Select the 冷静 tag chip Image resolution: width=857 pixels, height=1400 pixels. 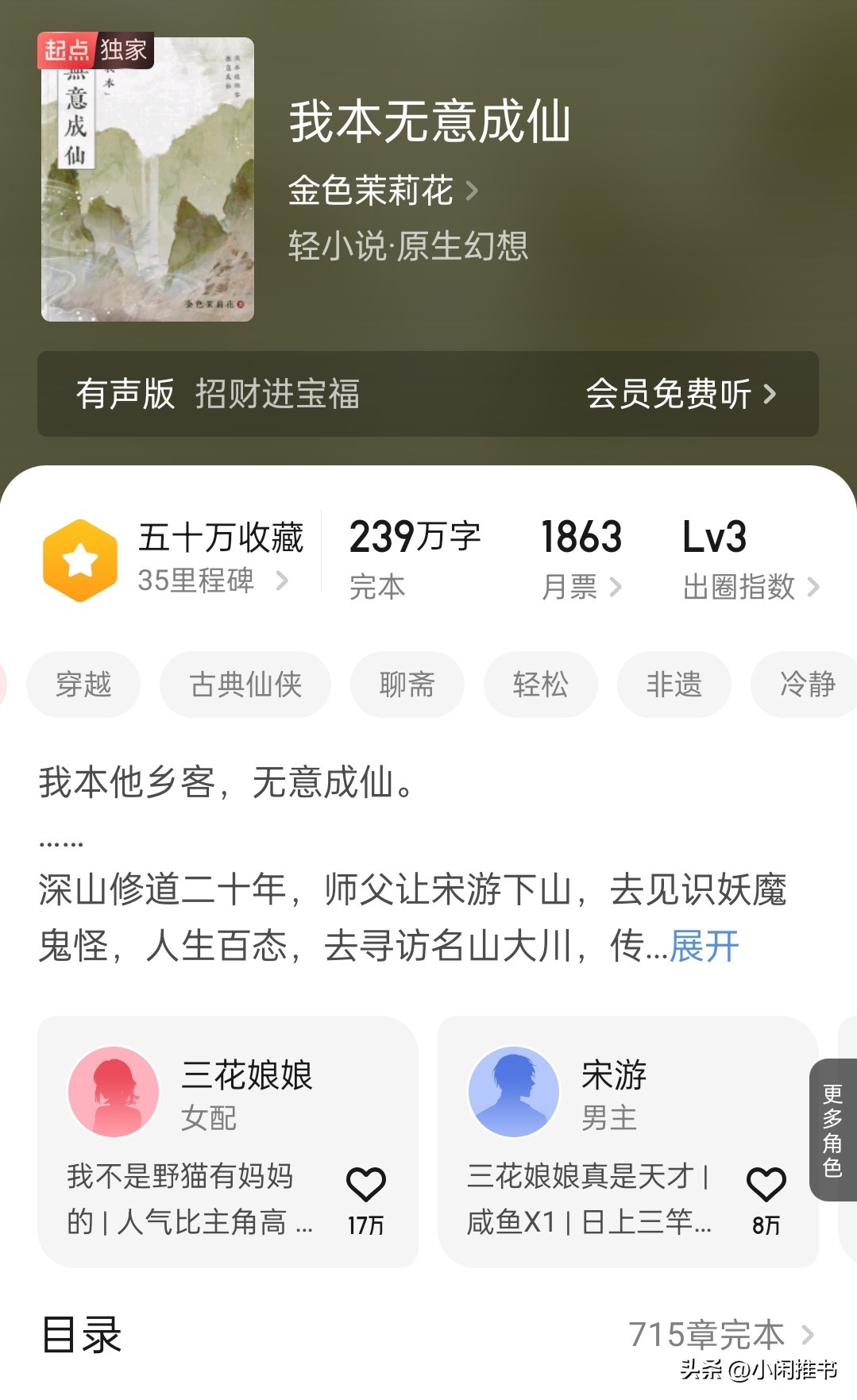tap(806, 684)
